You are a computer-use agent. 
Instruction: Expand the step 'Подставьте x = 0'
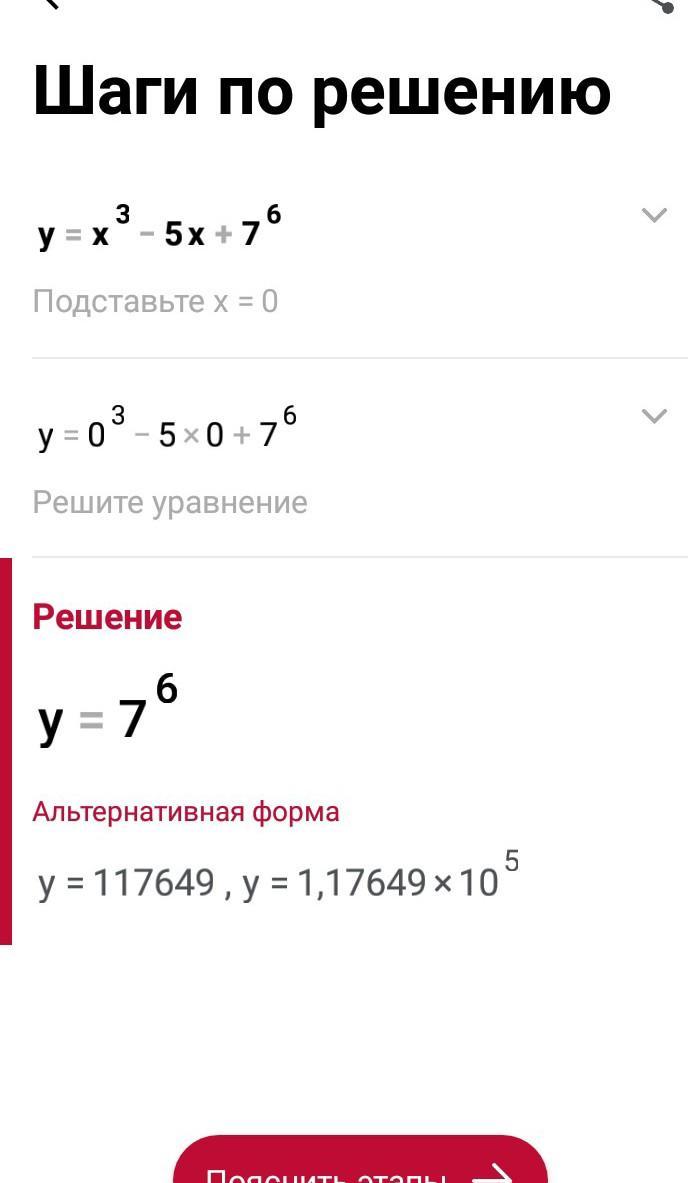pos(653,215)
